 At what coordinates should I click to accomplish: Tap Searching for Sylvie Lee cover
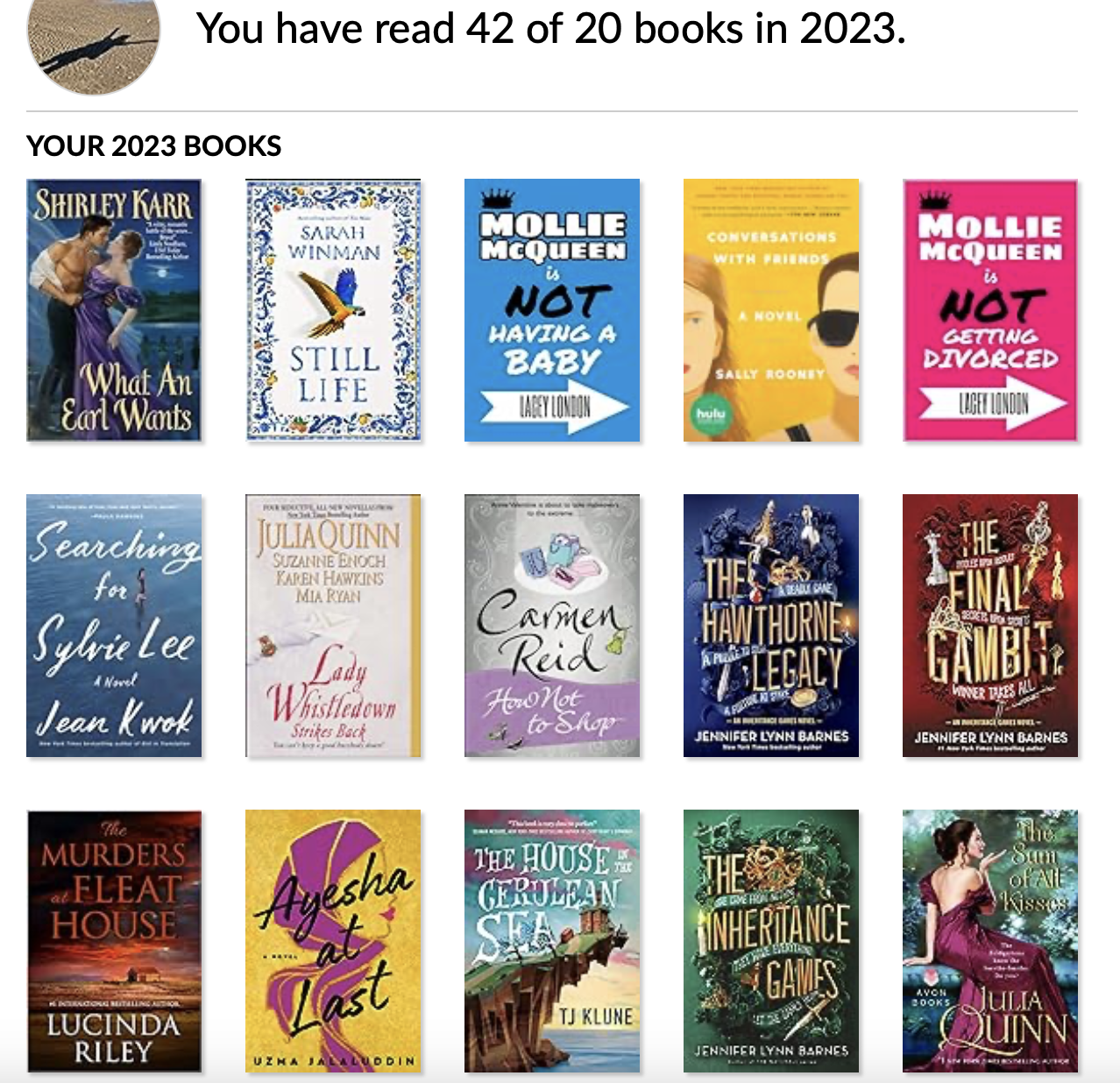tap(114, 626)
